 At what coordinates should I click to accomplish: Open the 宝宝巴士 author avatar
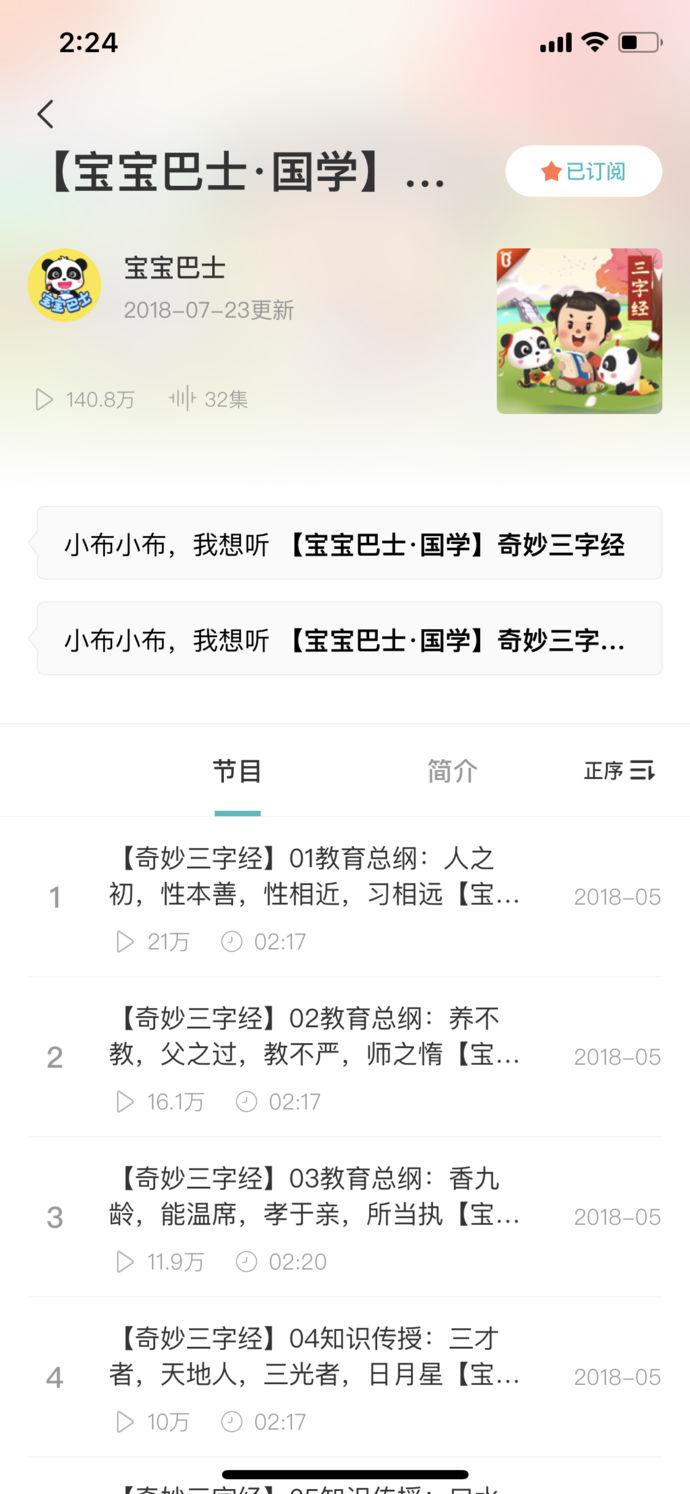[64, 285]
